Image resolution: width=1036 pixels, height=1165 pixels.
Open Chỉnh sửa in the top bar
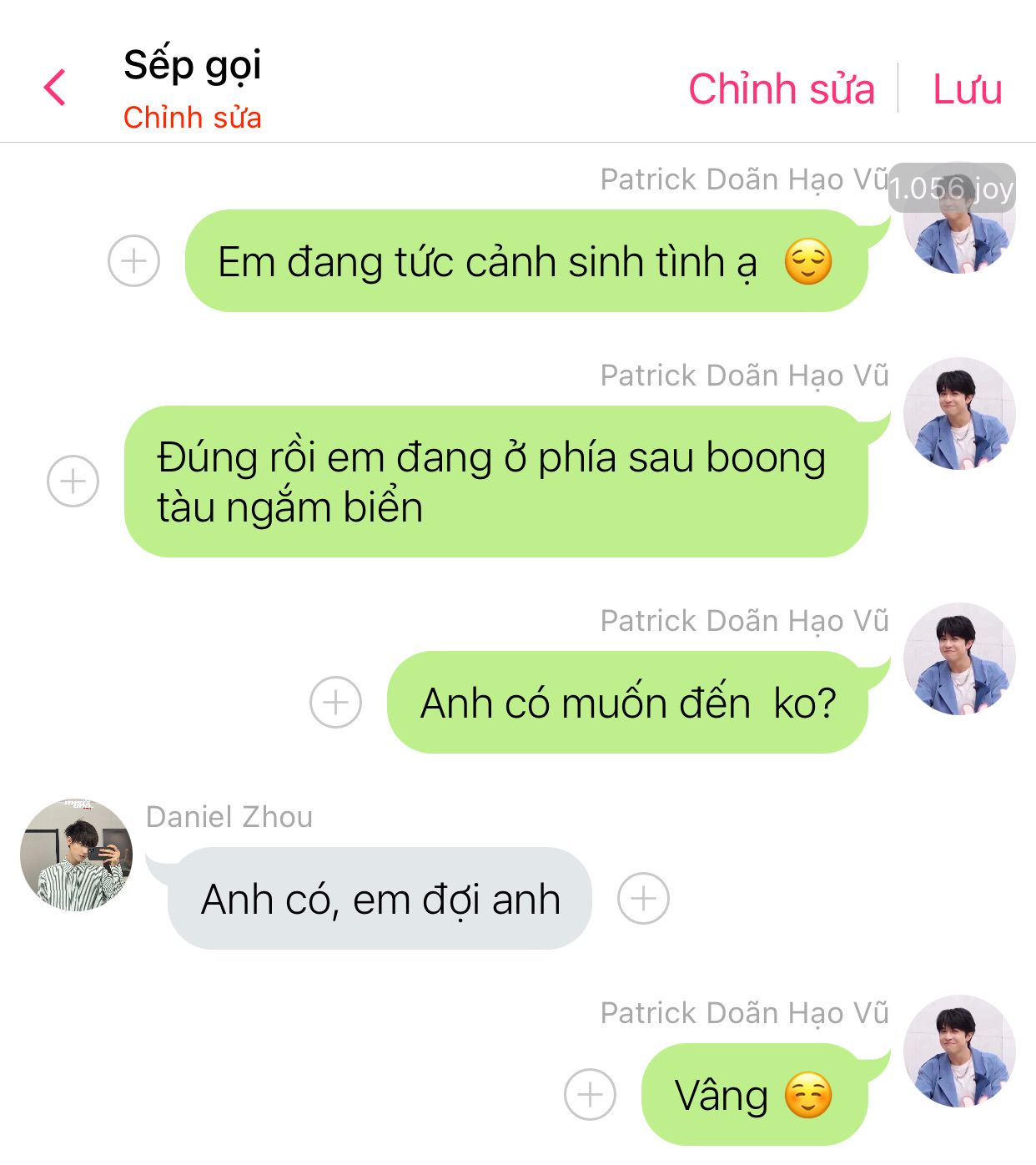click(781, 88)
